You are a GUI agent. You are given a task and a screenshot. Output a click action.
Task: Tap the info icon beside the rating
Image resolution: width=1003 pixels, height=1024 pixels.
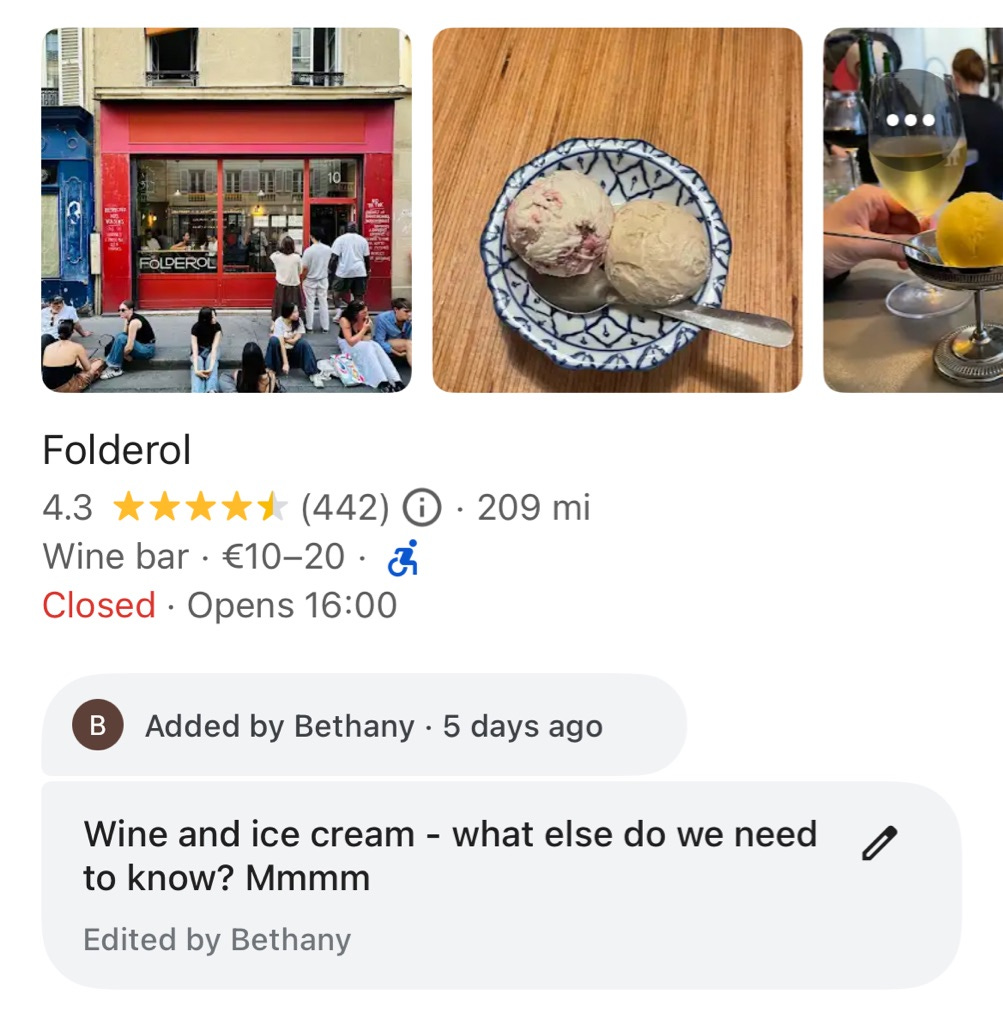[x=422, y=509]
